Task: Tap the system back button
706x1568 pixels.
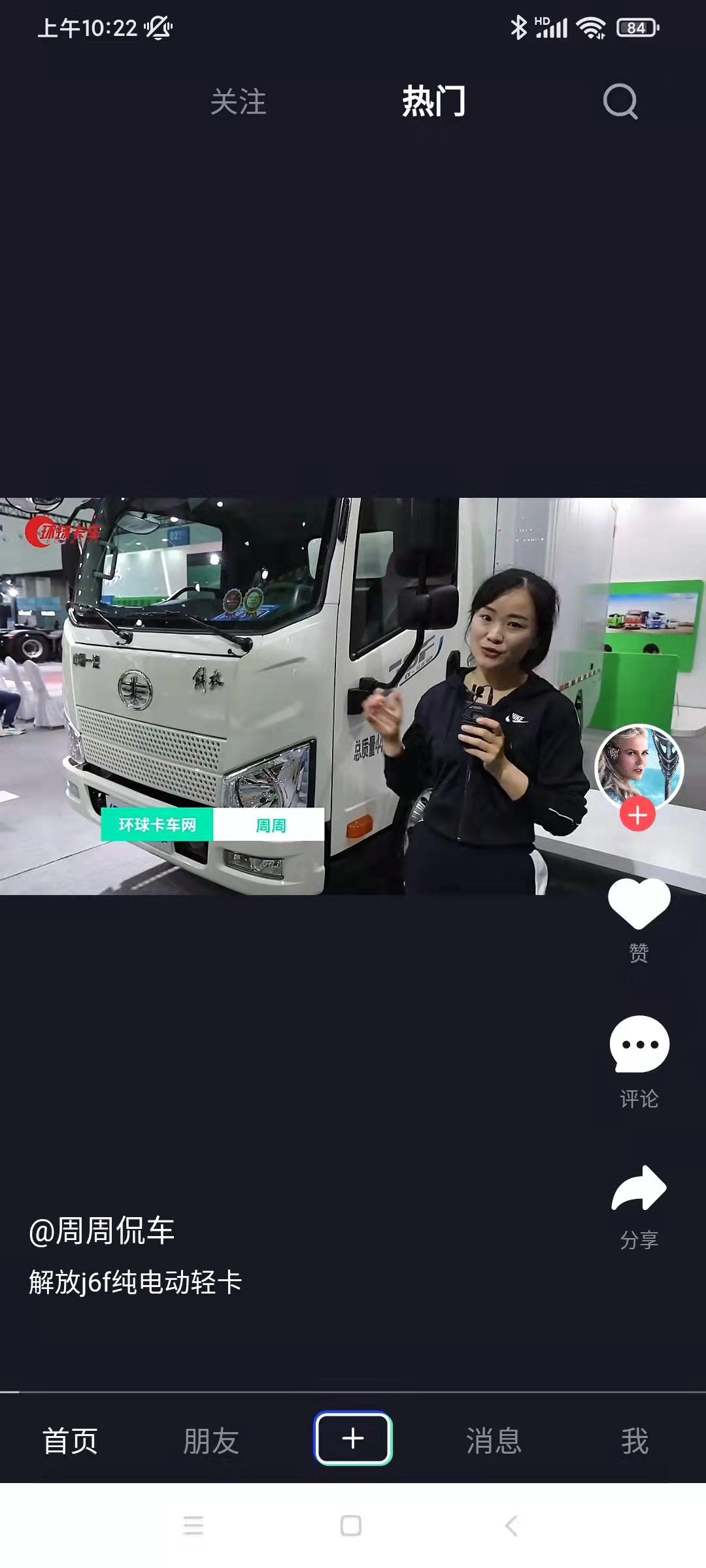Action: click(511, 1526)
